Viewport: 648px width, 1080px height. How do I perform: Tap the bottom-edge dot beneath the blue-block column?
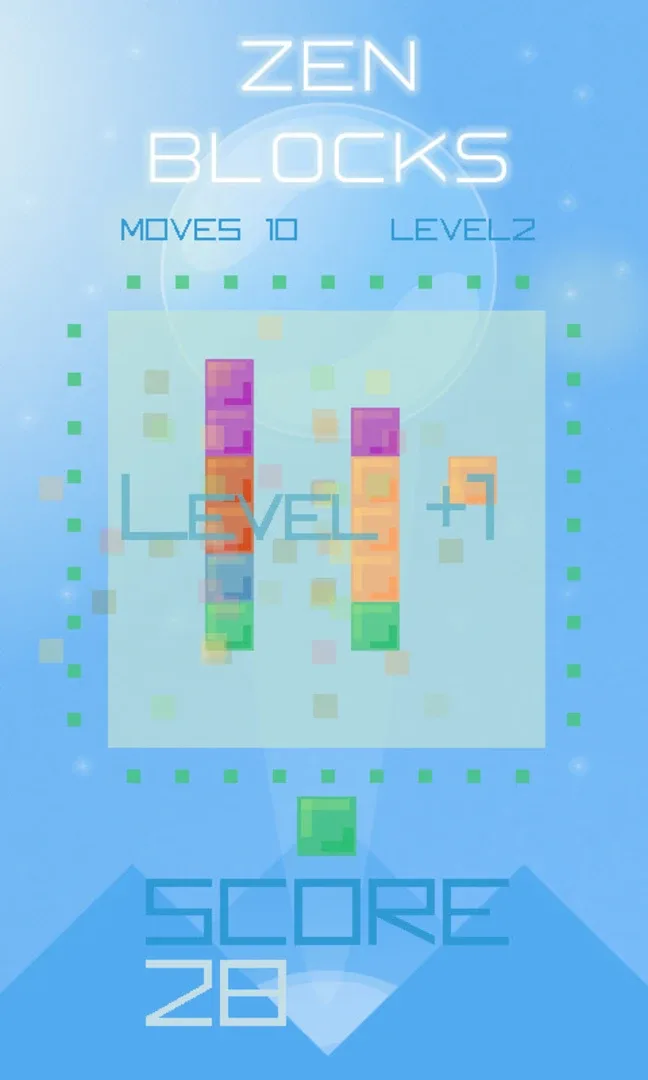[x=231, y=776]
